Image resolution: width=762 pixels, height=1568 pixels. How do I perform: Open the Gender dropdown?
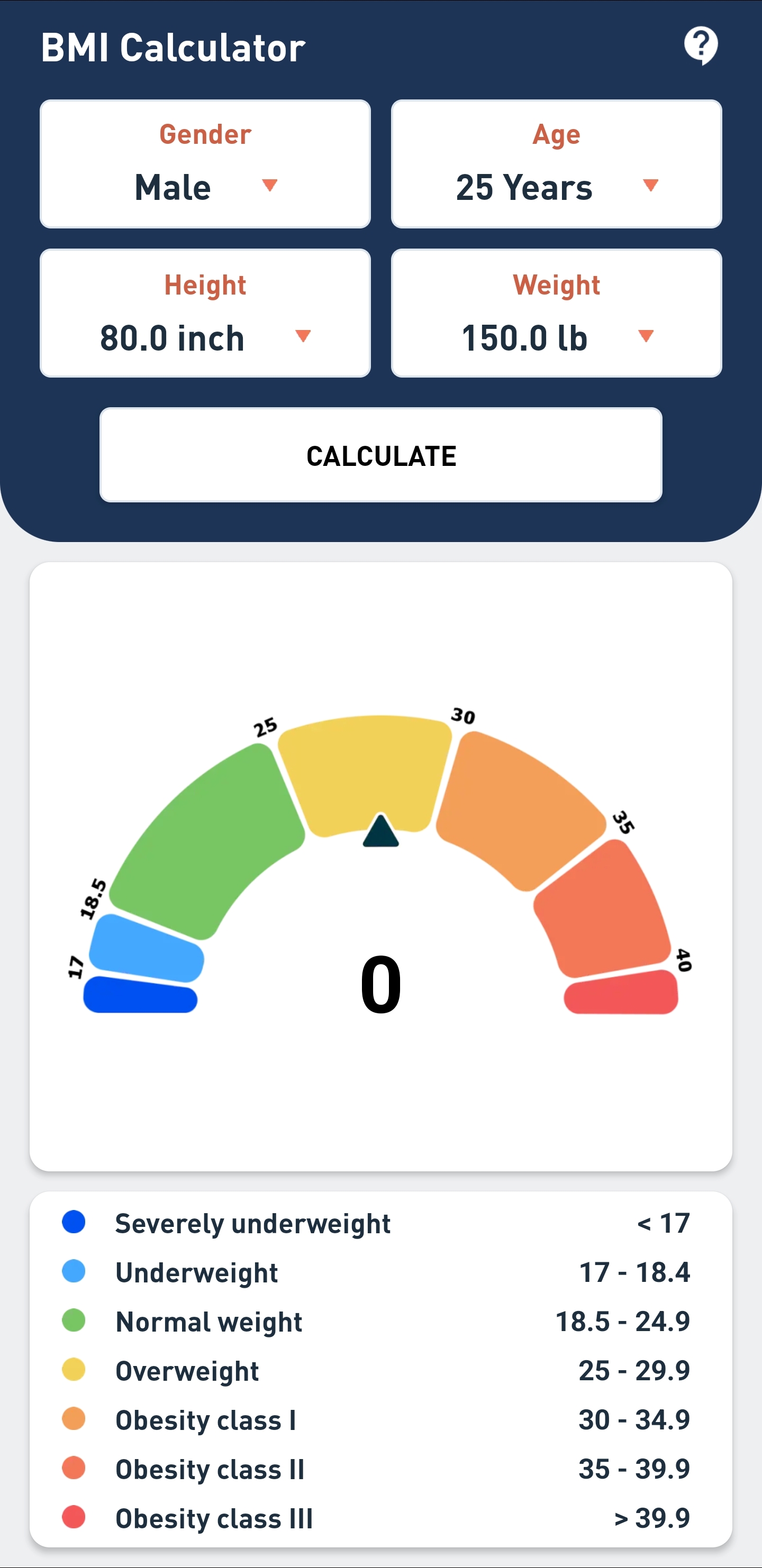(x=205, y=164)
